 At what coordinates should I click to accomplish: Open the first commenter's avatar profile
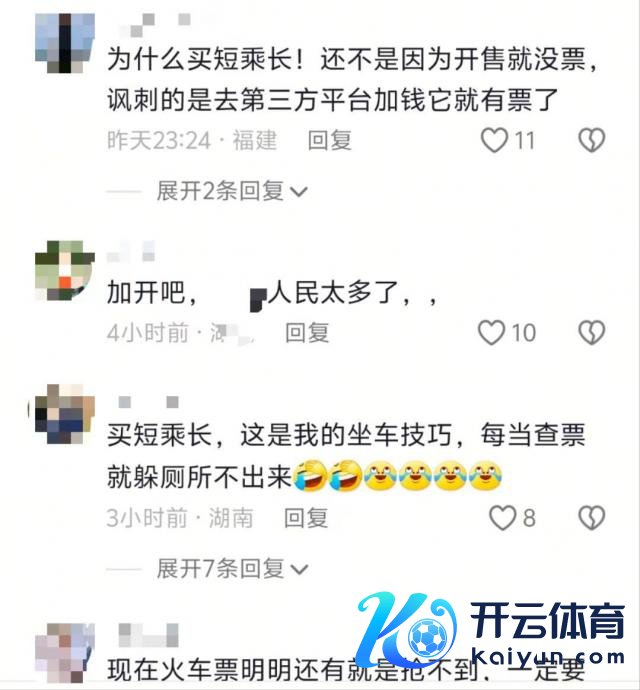[x=64, y=38]
